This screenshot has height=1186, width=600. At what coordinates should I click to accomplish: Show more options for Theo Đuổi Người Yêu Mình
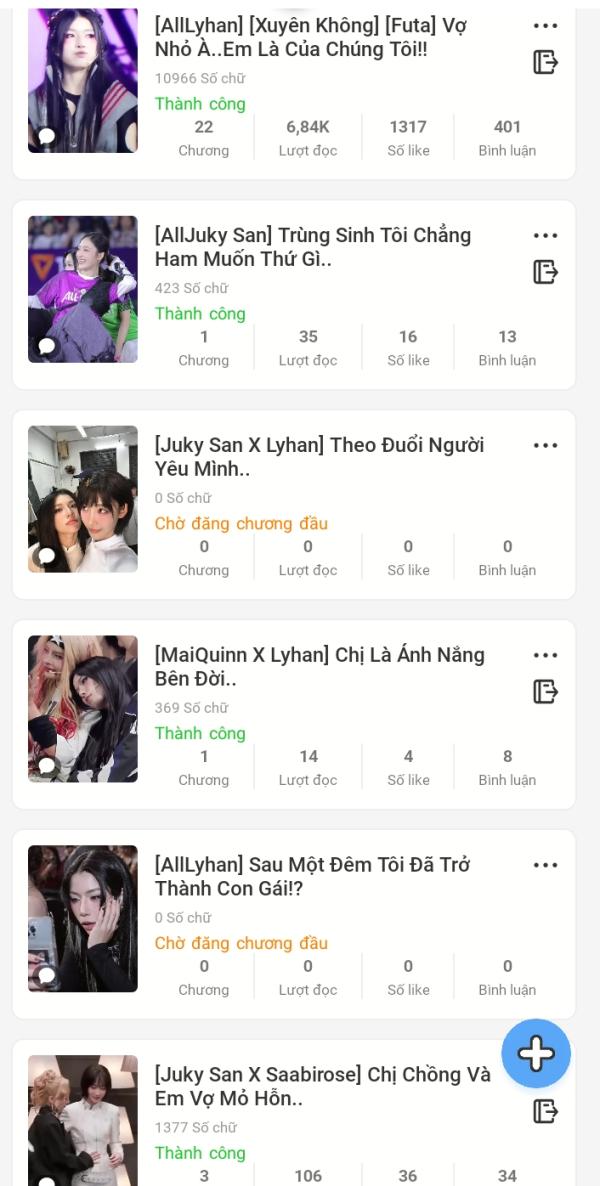click(x=545, y=446)
